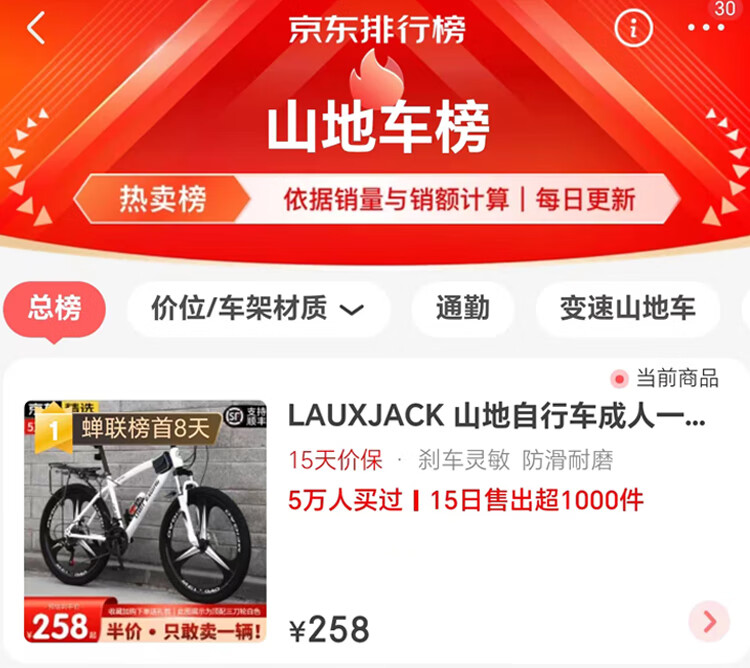Select the 总榜 tab
Image resolution: width=750 pixels, height=668 pixels.
click(x=55, y=308)
